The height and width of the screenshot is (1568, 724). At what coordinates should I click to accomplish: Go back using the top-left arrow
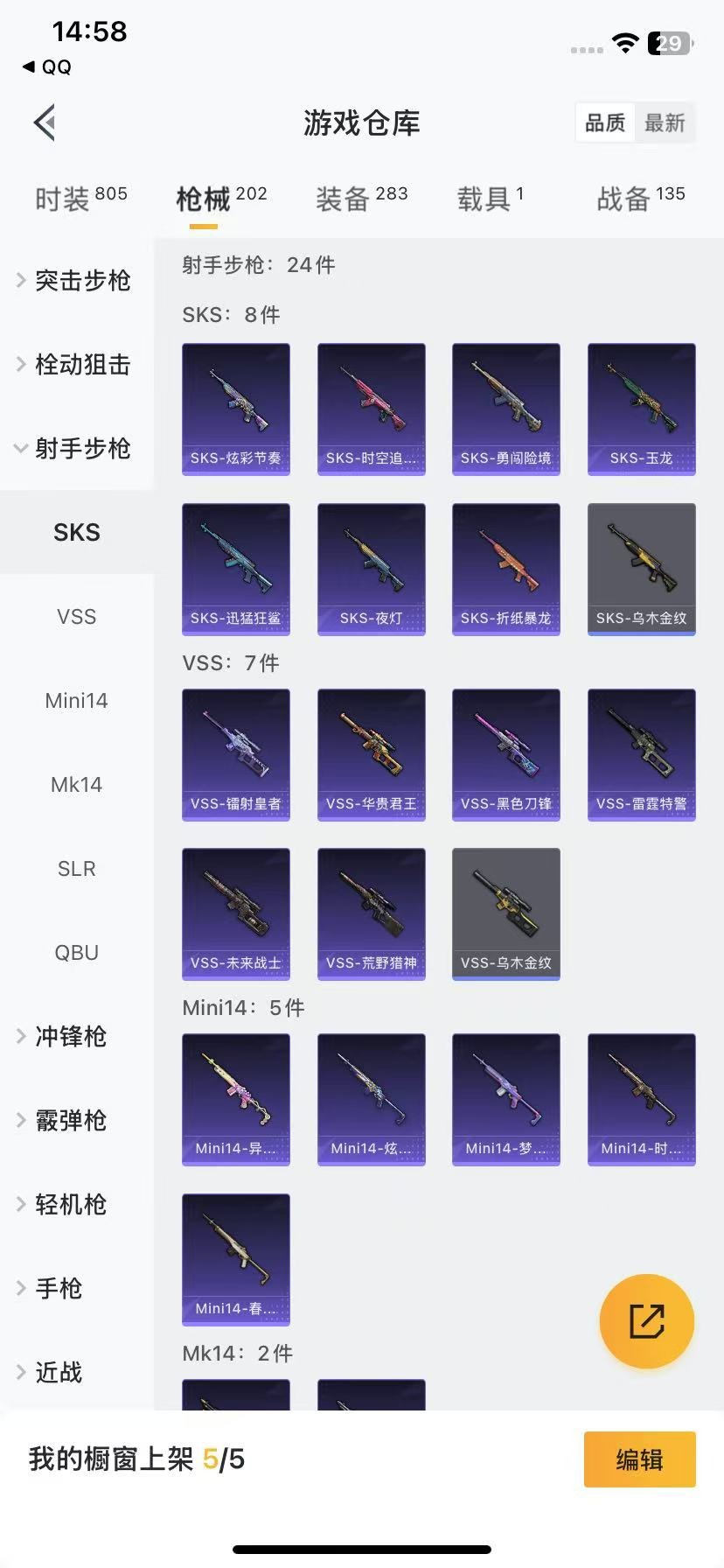pos(45,122)
